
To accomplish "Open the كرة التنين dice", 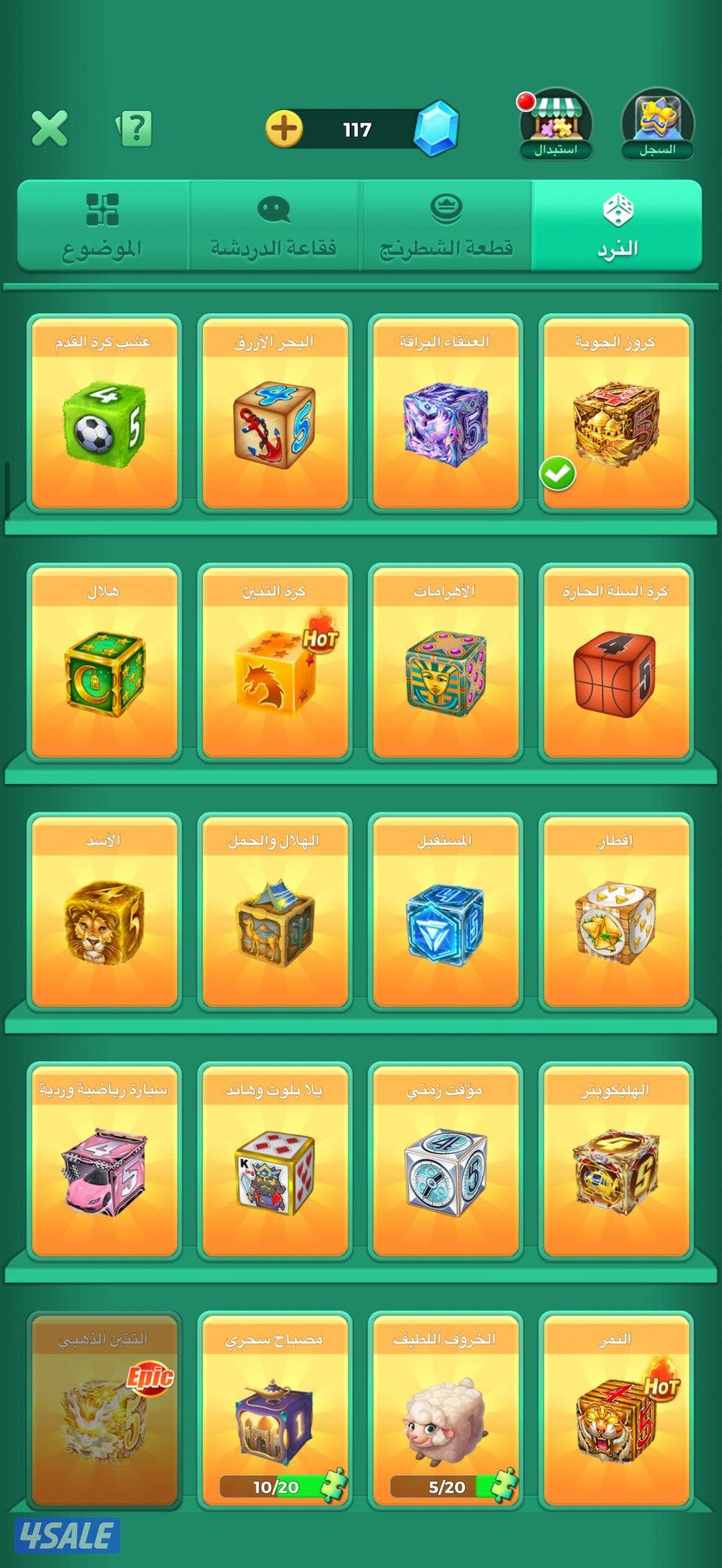I will coord(274,662).
